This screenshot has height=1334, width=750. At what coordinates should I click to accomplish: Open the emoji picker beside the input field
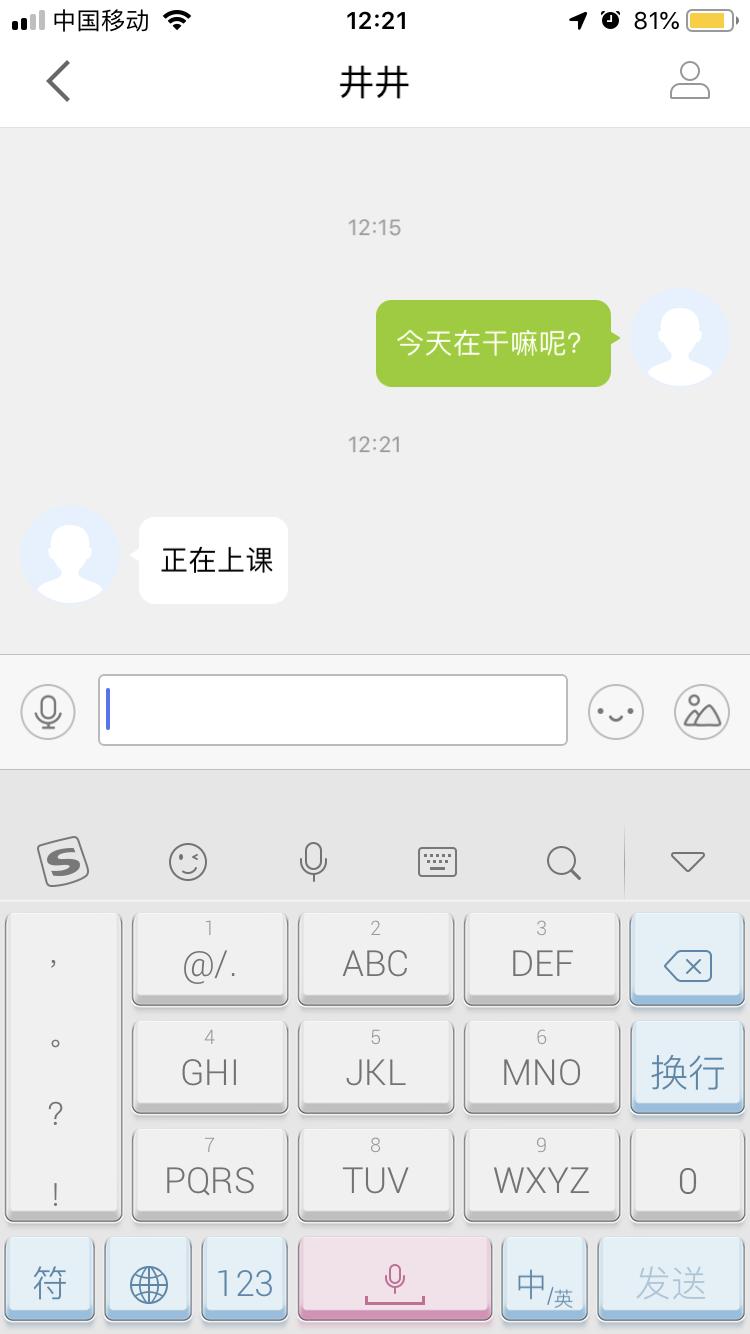pyautogui.click(x=615, y=711)
